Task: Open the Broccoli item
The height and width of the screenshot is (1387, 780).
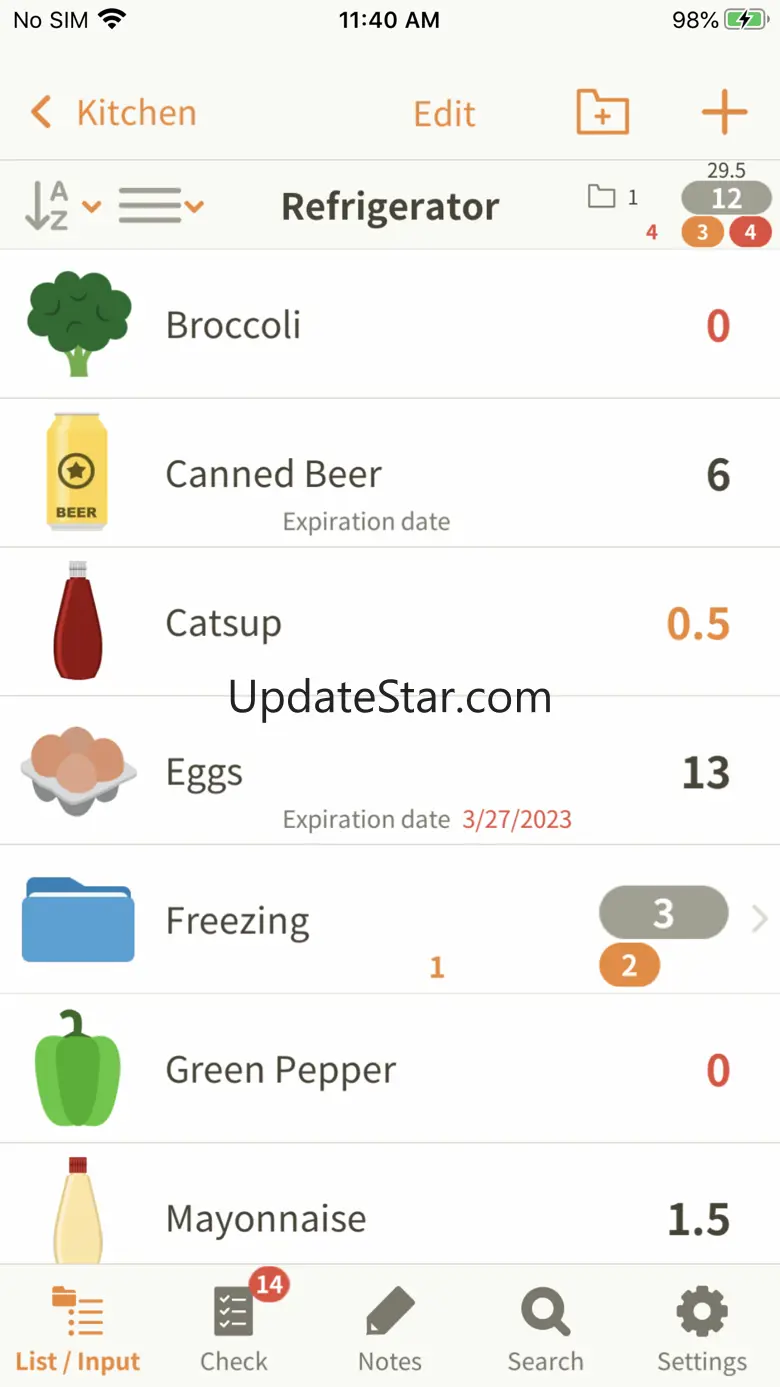Action: click(x=390, y=325)
